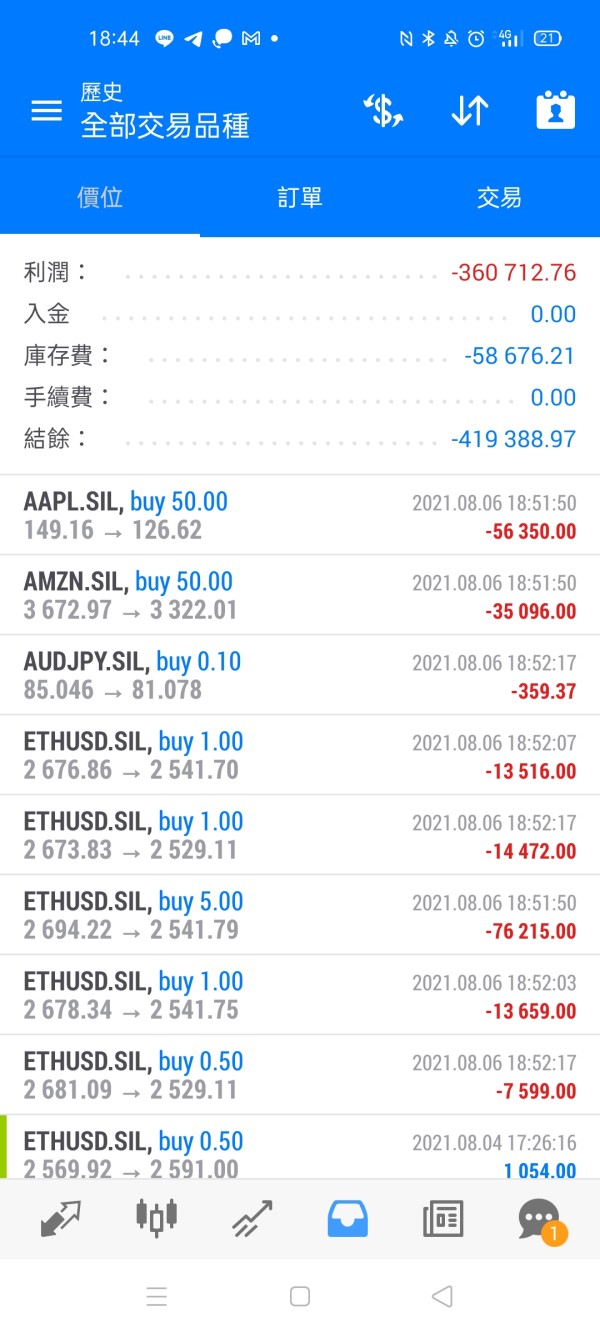
Task: Tap the currency symbol filter icon
Action: click(x=383, y=111)
